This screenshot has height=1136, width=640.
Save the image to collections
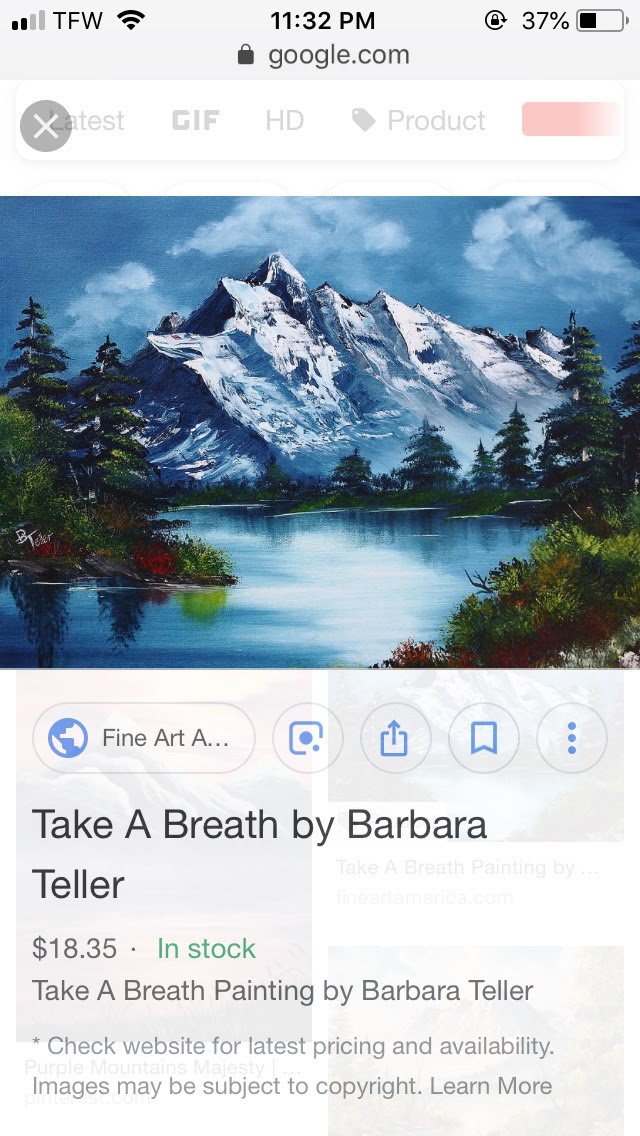point(483,739)
